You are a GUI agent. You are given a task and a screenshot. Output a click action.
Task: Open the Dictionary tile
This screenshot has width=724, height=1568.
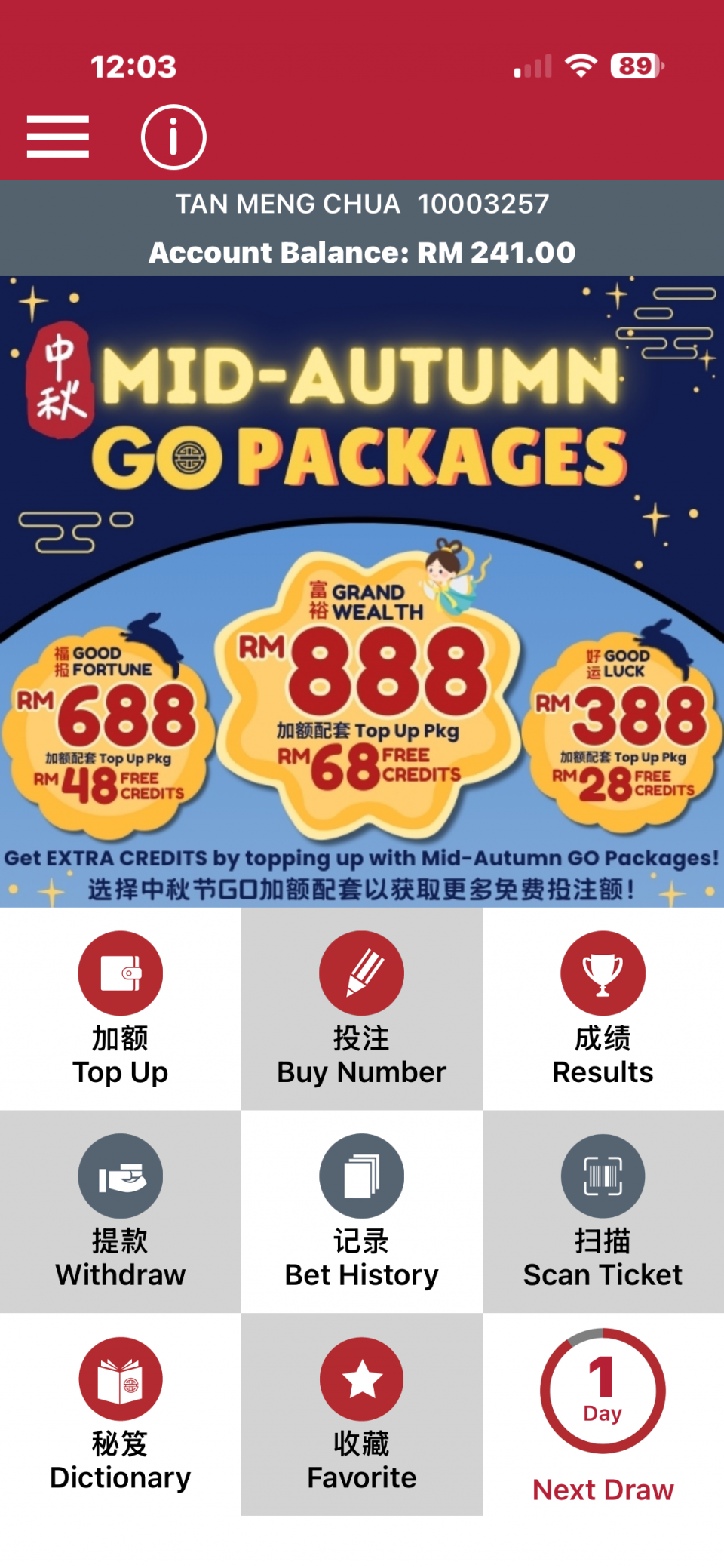[120, 1414]
